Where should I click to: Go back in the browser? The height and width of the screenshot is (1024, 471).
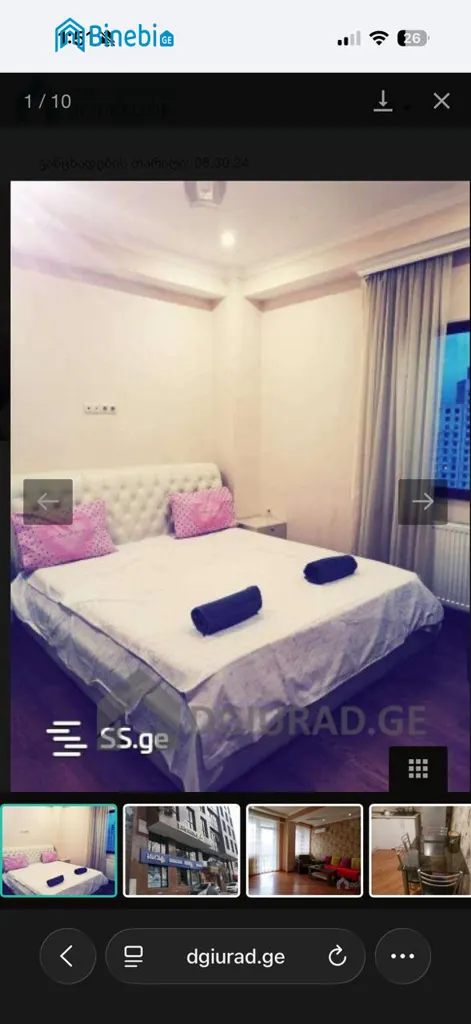[x=68, y=956]
